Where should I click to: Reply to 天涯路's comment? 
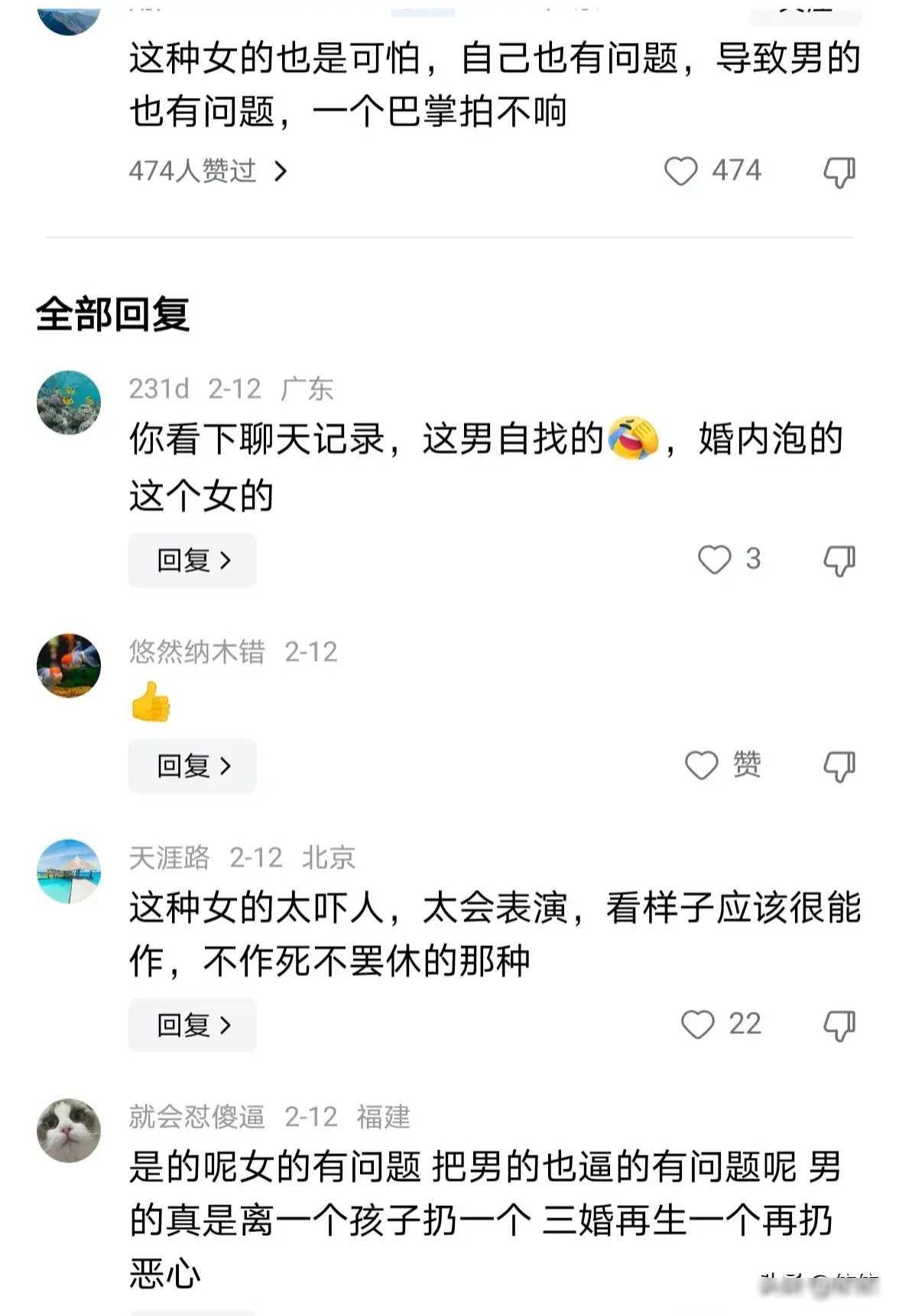(193, 1025)
